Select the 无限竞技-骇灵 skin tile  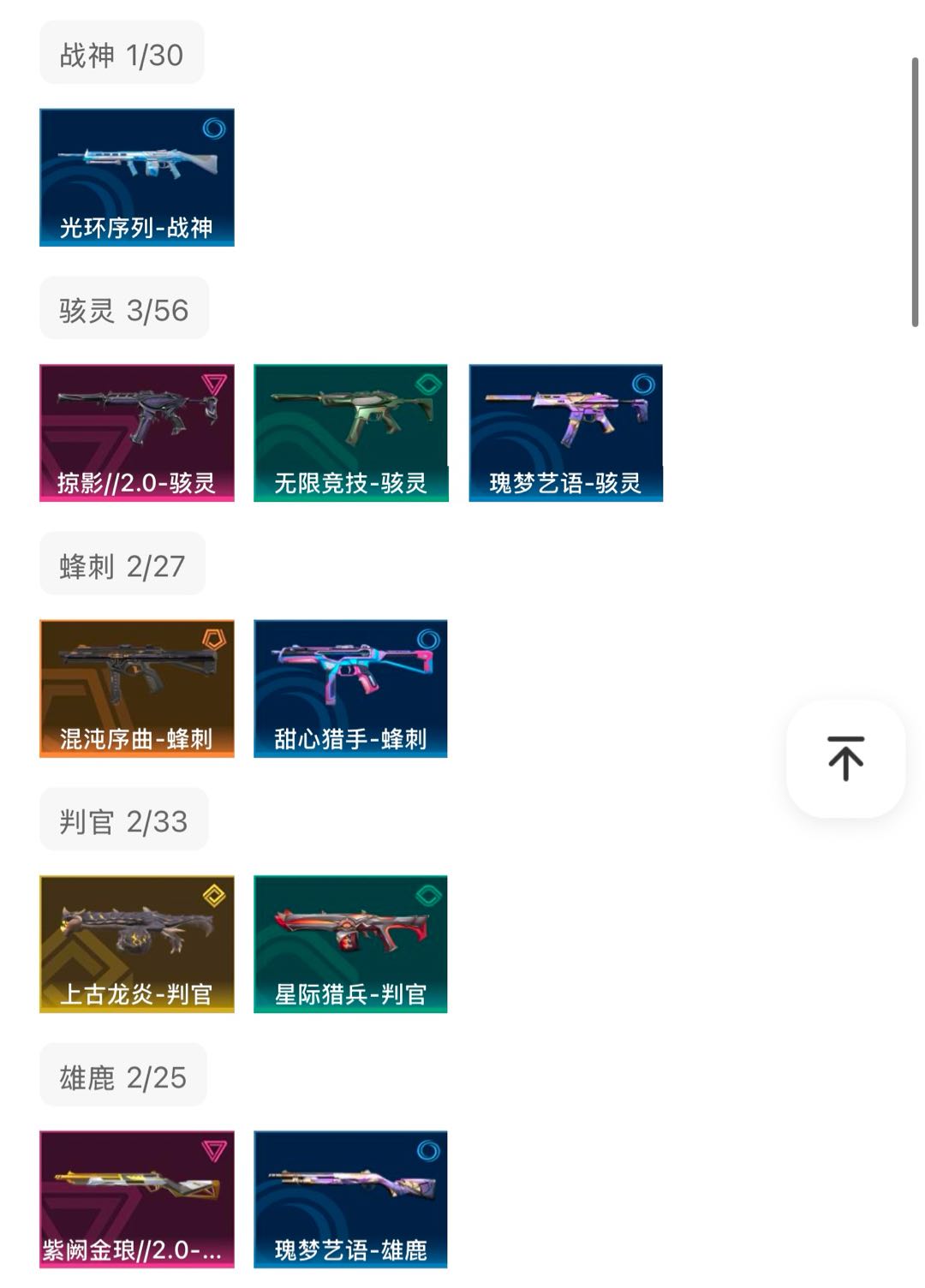click(x=351, y=432)
